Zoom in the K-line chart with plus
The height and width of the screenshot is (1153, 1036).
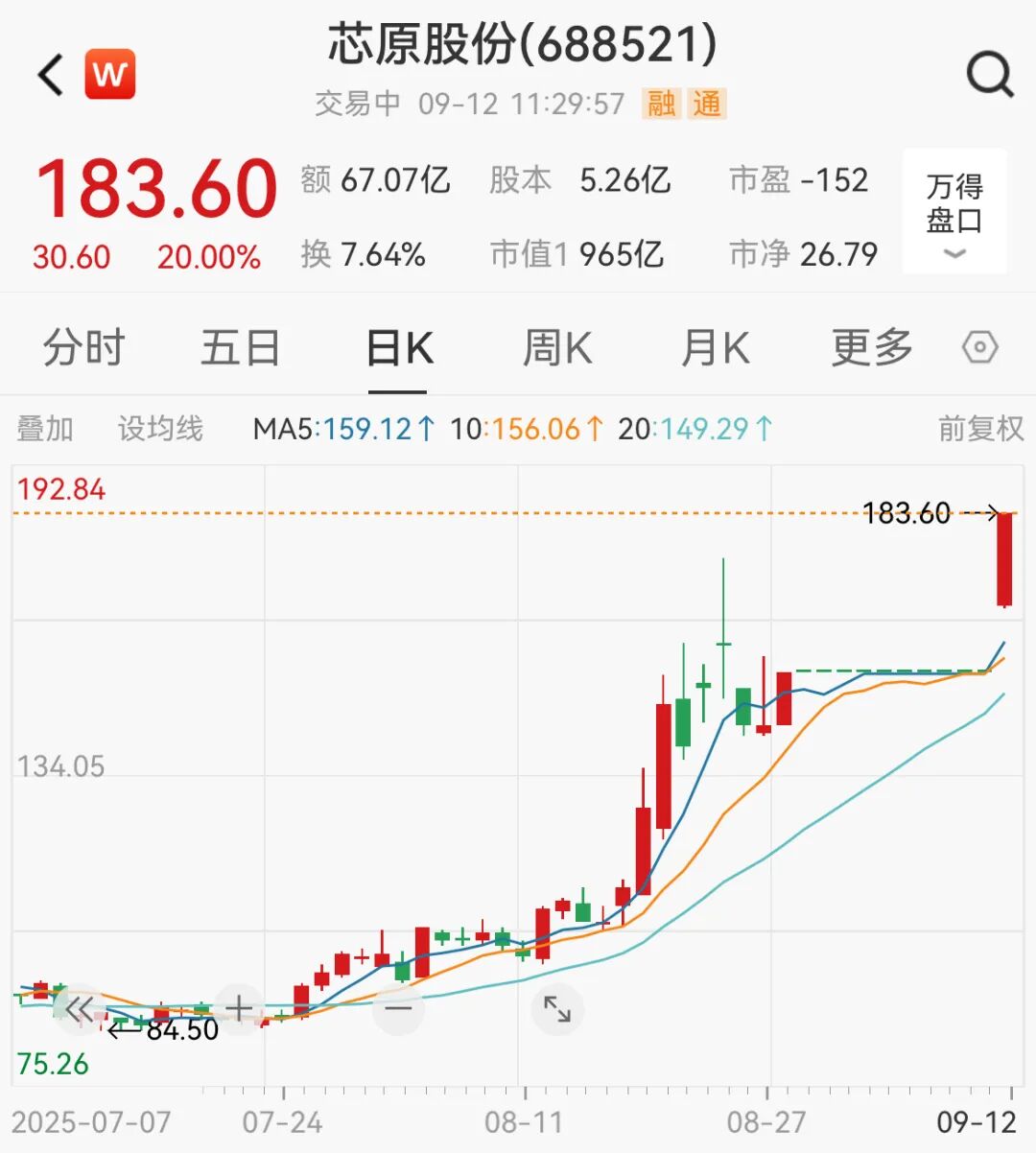tap(239, 1009)
